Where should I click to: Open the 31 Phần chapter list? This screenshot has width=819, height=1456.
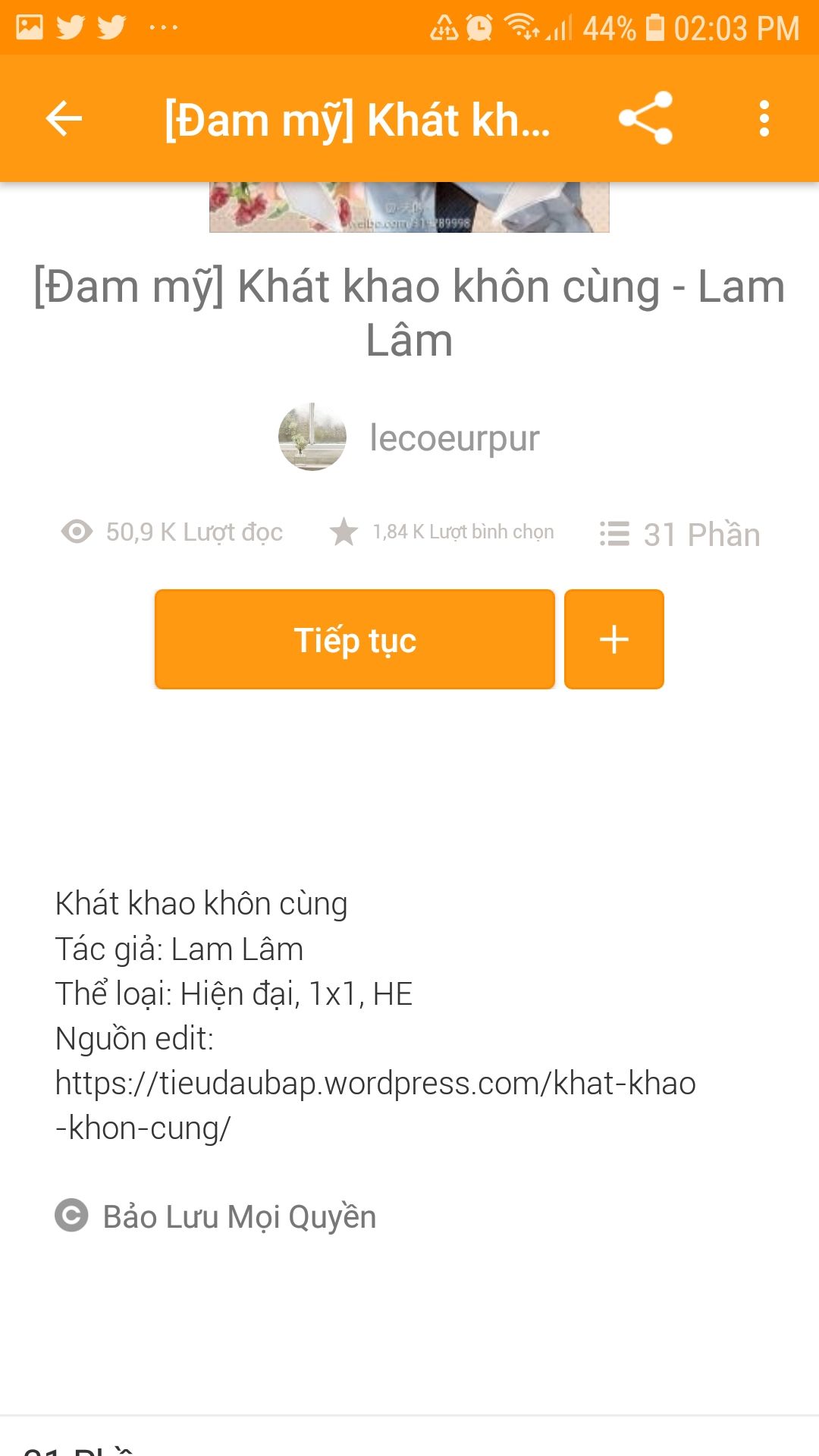tap(679, 534)
